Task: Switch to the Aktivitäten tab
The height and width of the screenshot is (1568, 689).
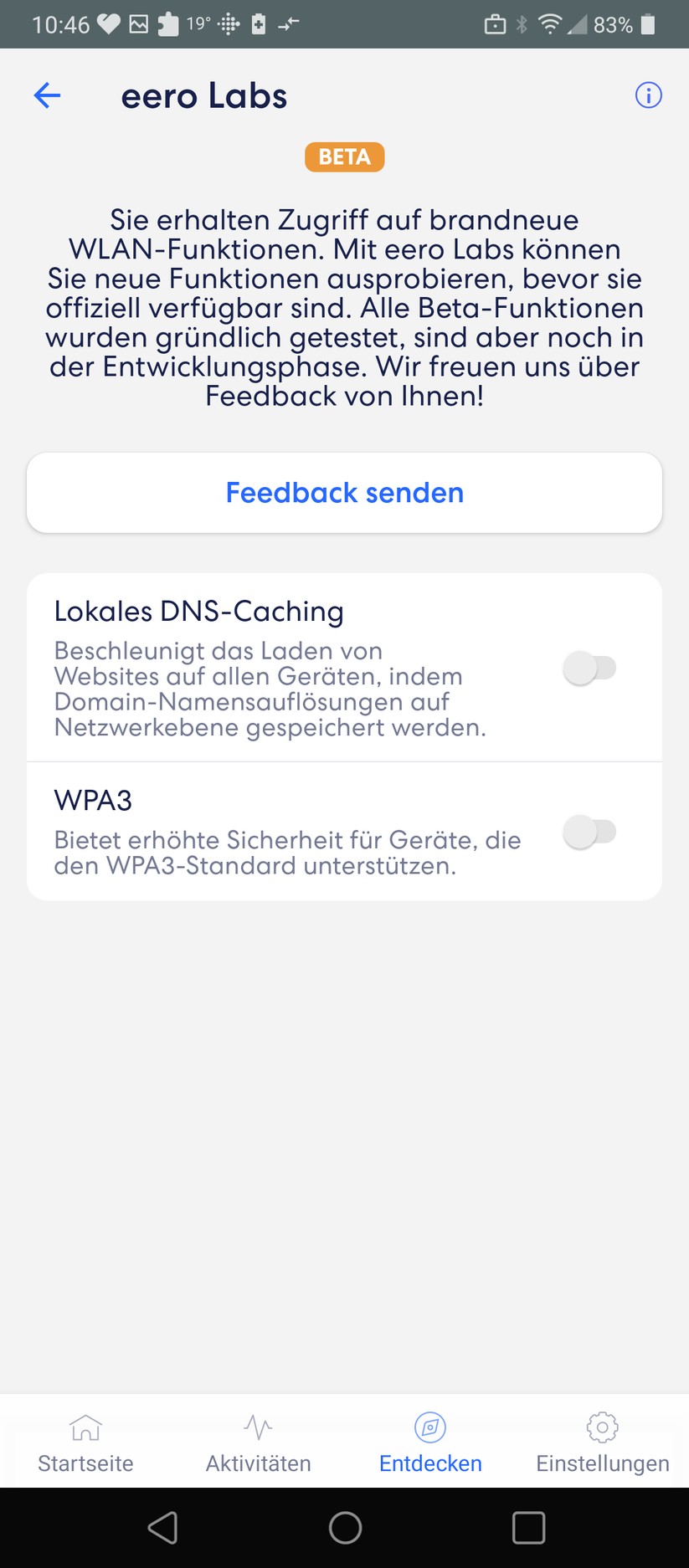Action: click(257, 1443)
